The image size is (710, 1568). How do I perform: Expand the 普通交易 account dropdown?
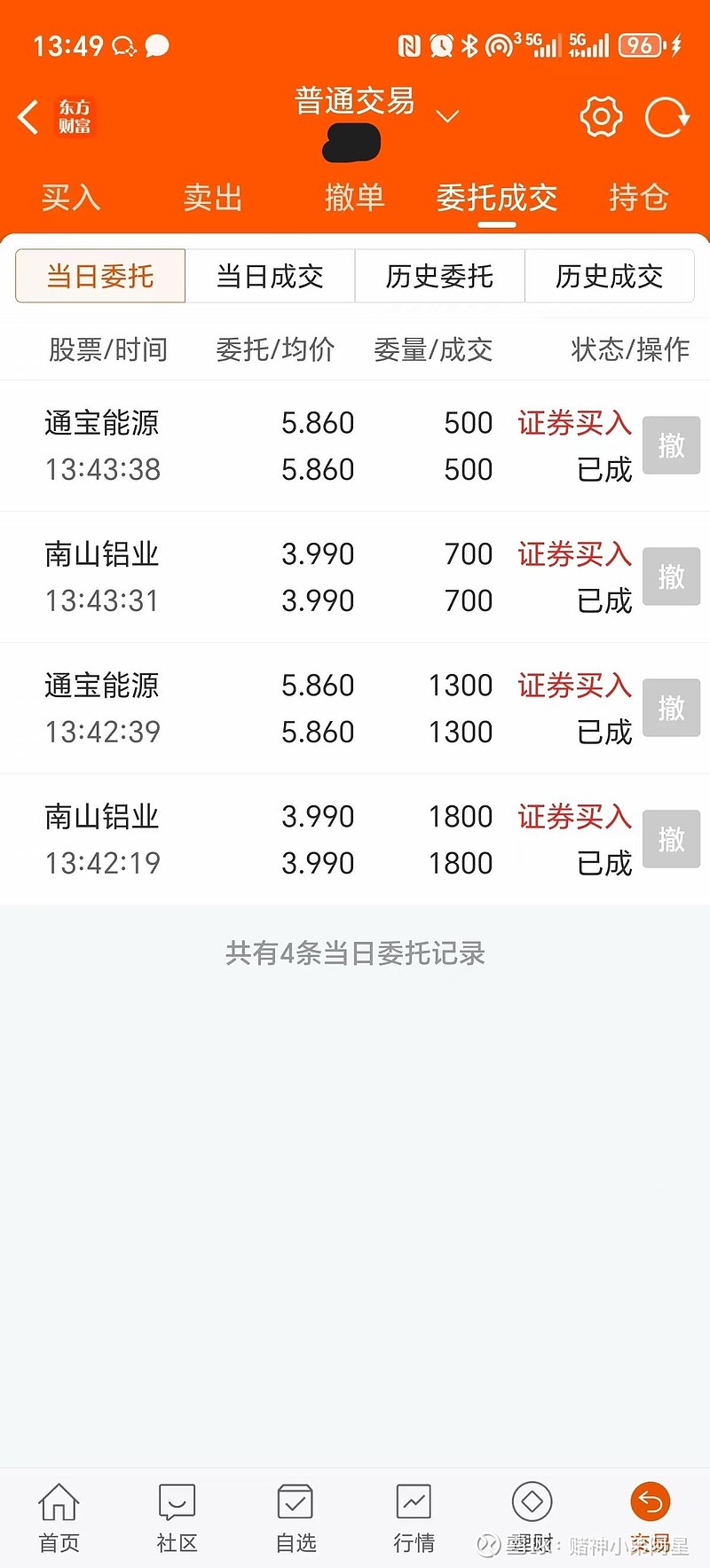447,116
